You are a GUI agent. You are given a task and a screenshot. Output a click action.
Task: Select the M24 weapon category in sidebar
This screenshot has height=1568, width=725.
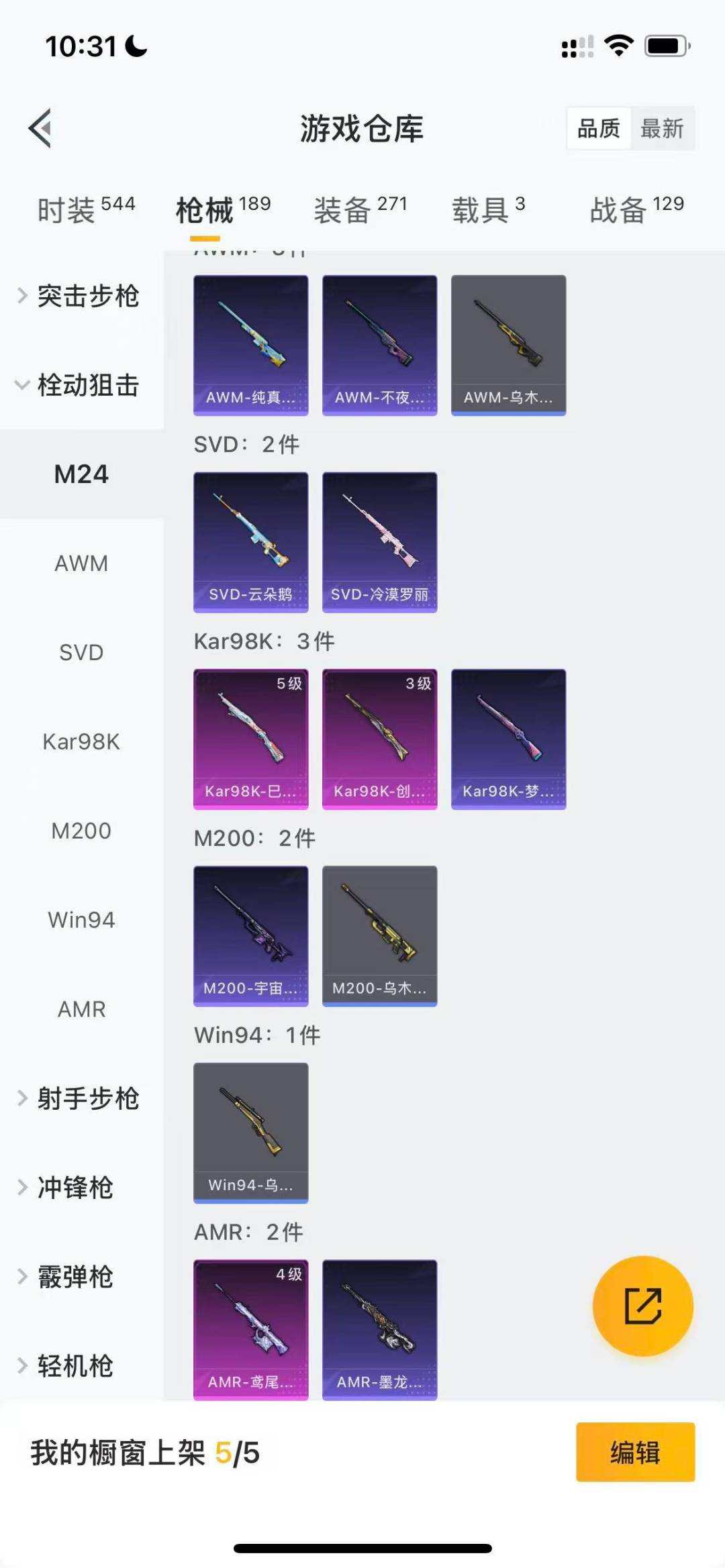(82, 474)
